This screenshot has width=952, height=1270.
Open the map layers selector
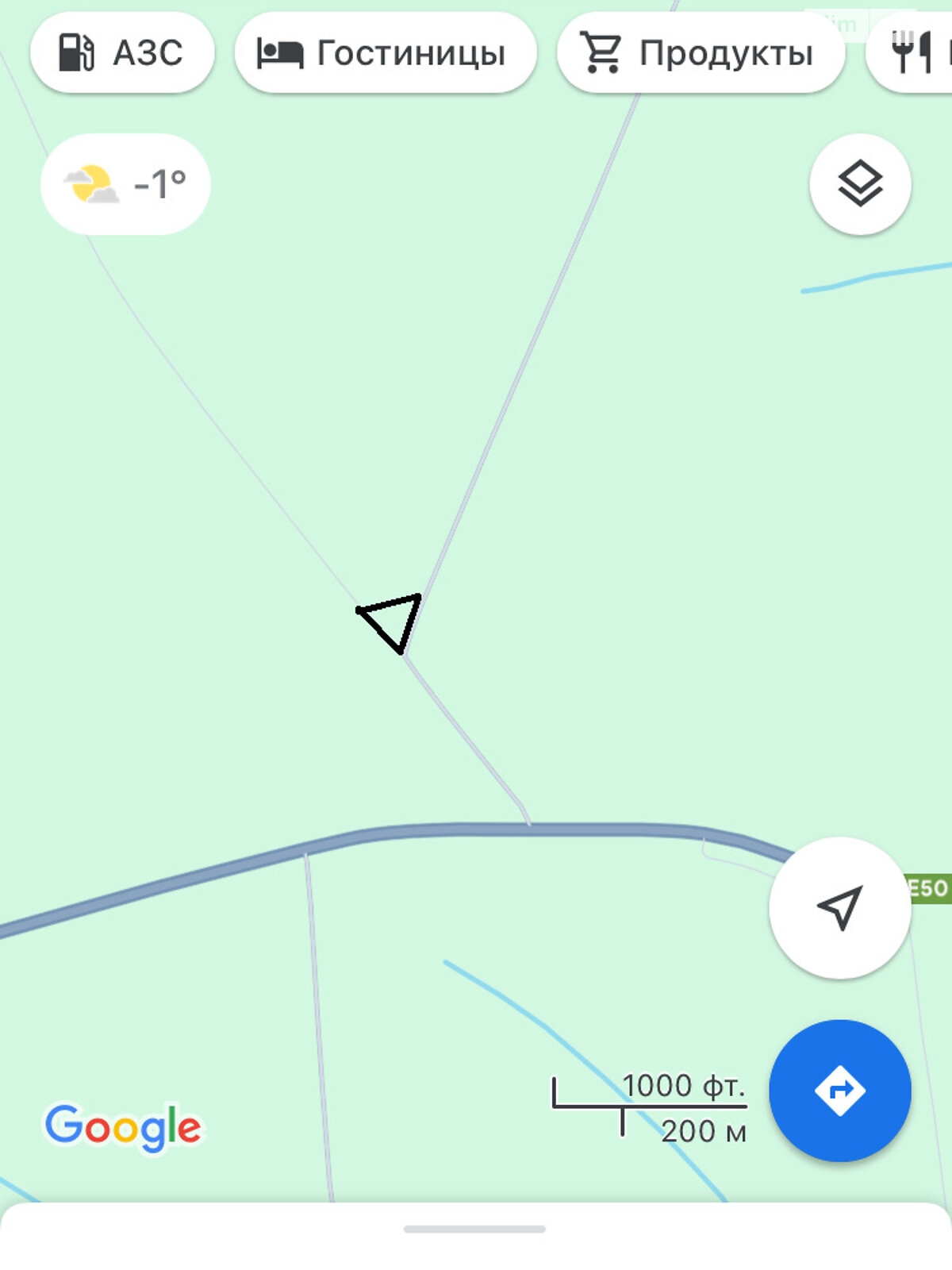pos(860,184)
